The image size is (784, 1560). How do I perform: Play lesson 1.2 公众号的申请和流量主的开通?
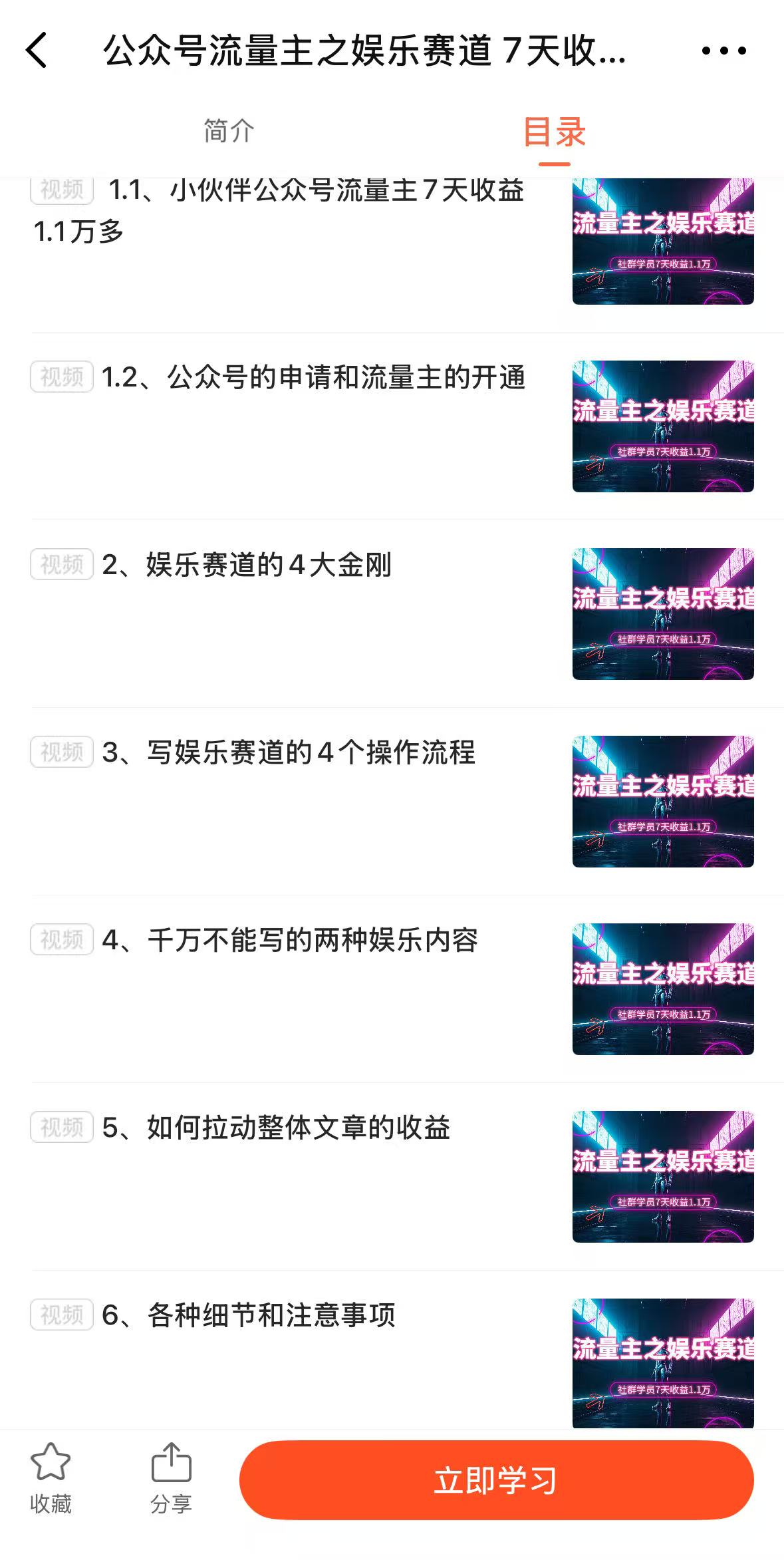pos(313,378)
